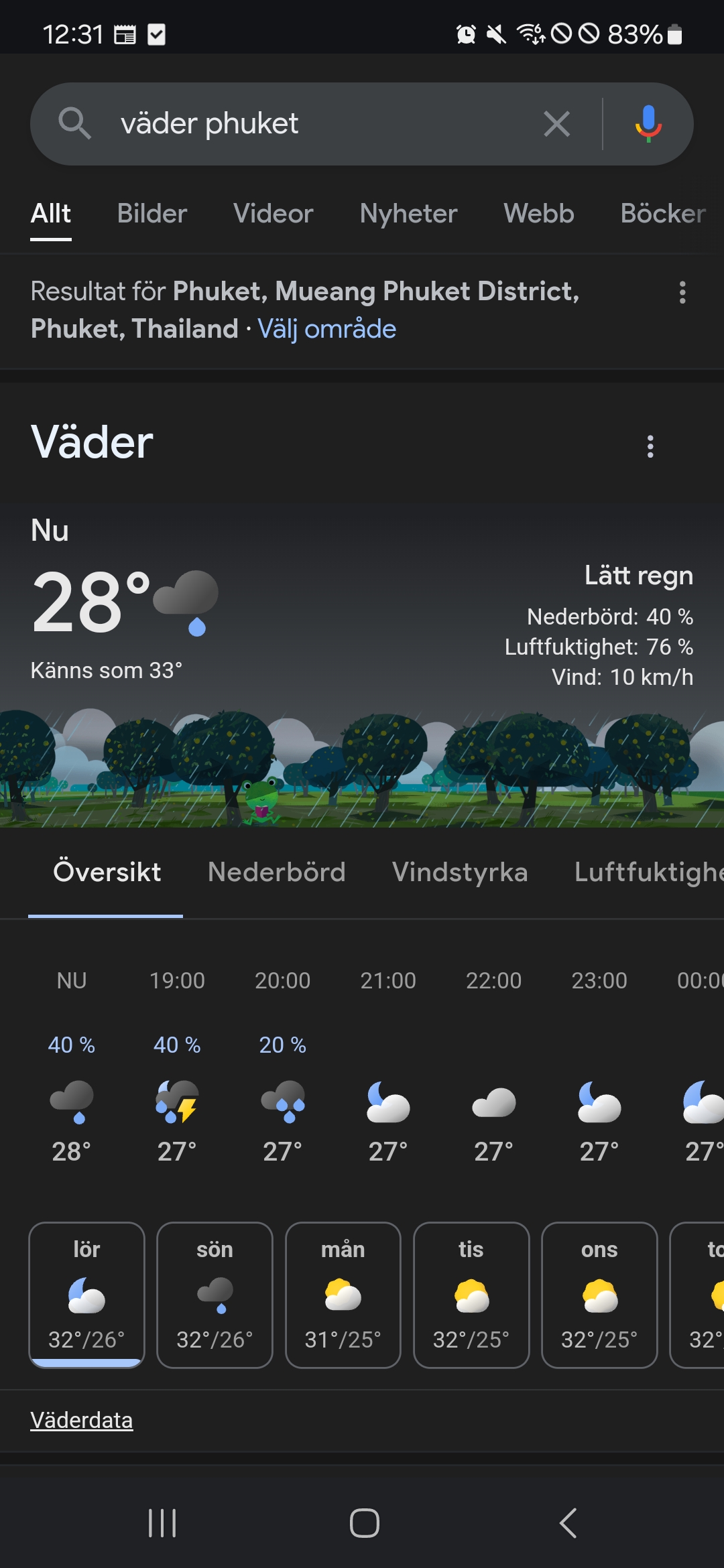The width and height of the screenshot is (724, 1568).
Task: Open the Välj område link
Action: click(x=327, y=329)
